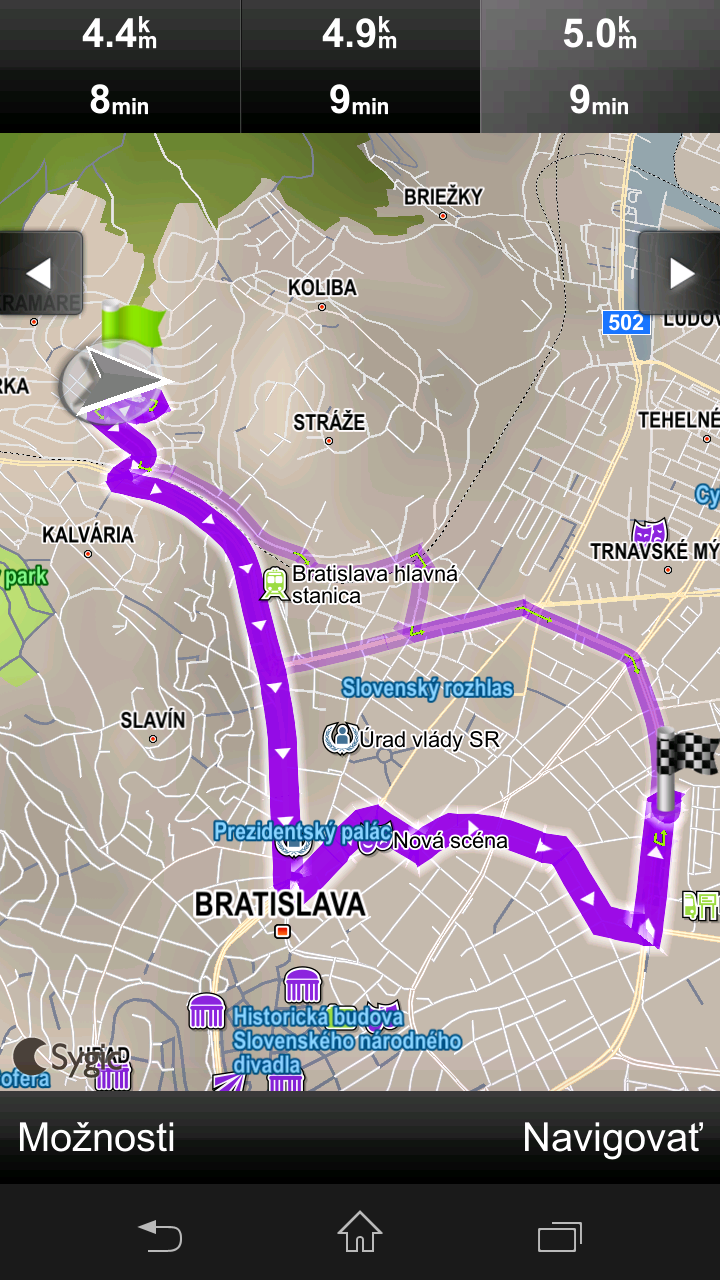720x1280 pixels.
Task: Start navigation with Navigovať
Action: click(x=612, y=1137)
